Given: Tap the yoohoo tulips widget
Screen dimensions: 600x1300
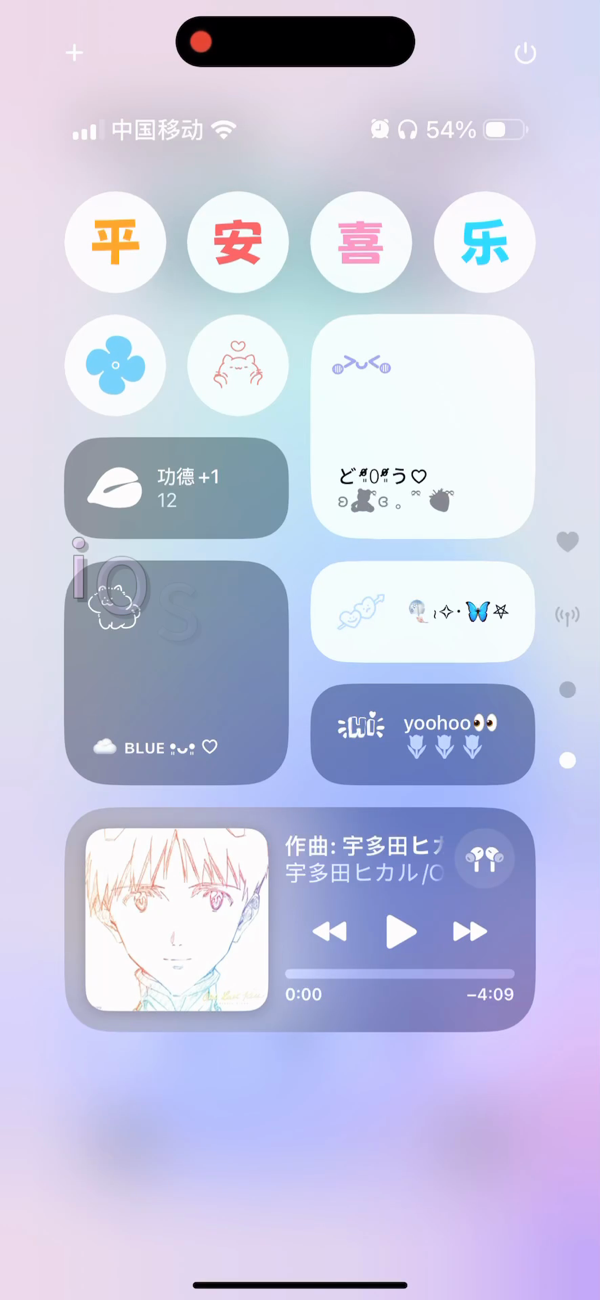Looking at the screenshot, I should click(423, 734).
